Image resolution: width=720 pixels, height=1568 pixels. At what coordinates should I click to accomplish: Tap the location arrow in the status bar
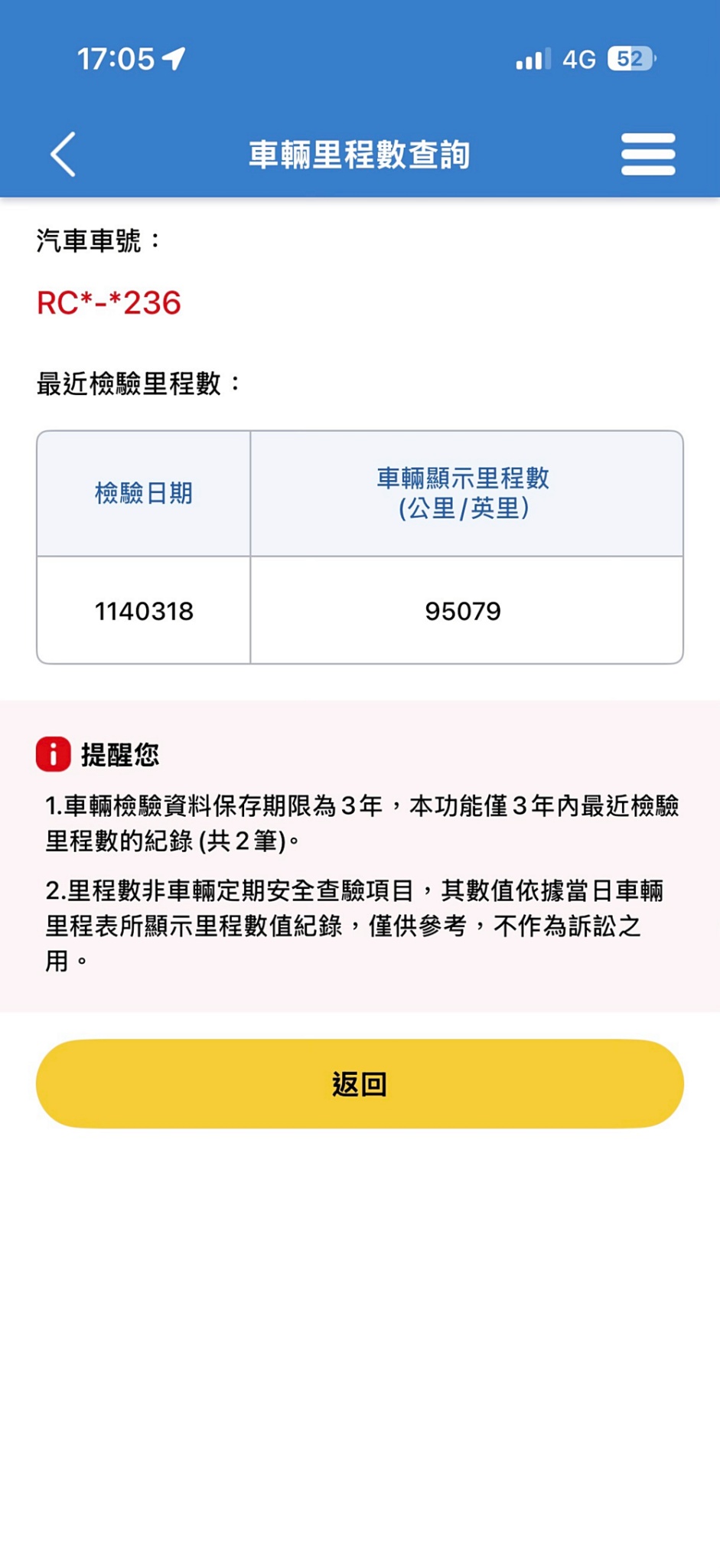[174, 58]
